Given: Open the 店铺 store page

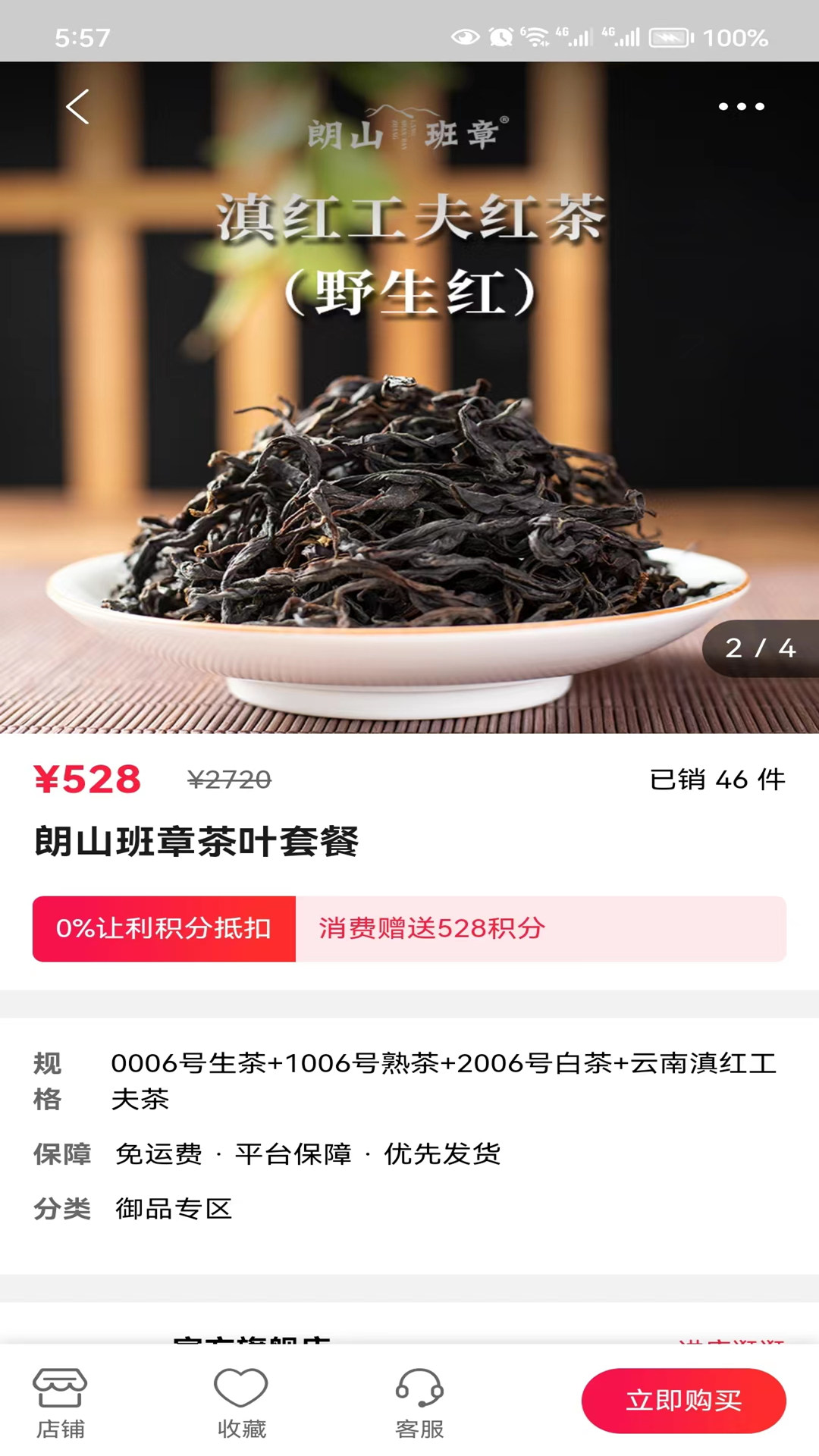Looking at the screenshot, I should 60,1403.
